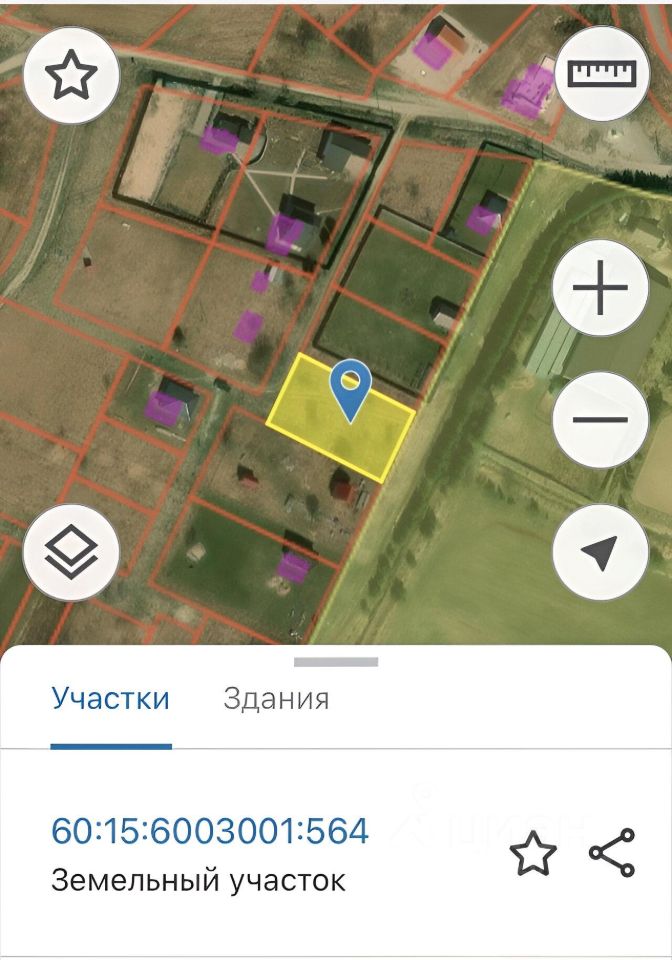
Task: Zoom out of the map
Action: coord(601,420)
